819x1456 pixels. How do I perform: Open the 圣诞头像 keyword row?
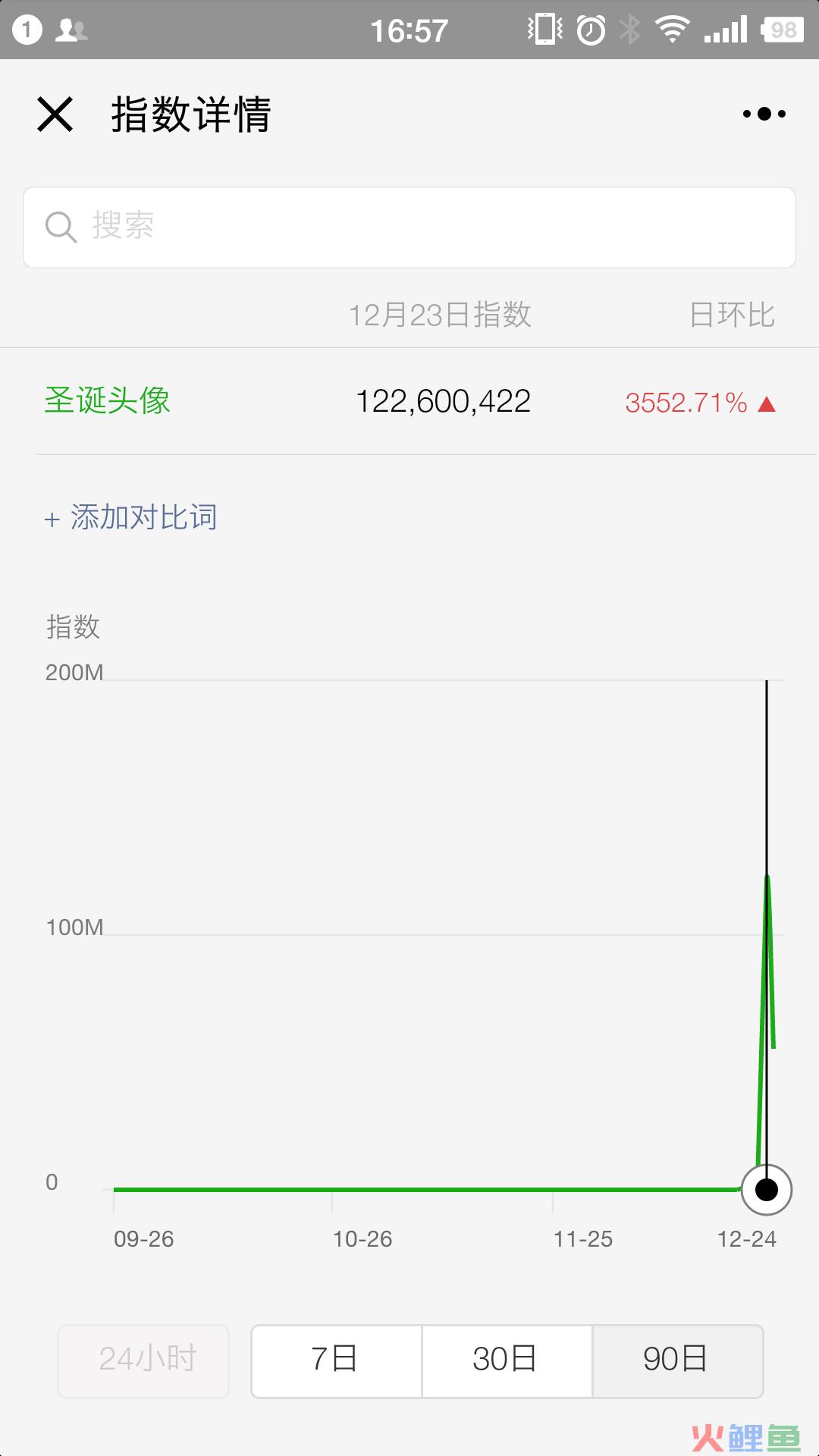point(409,402)
